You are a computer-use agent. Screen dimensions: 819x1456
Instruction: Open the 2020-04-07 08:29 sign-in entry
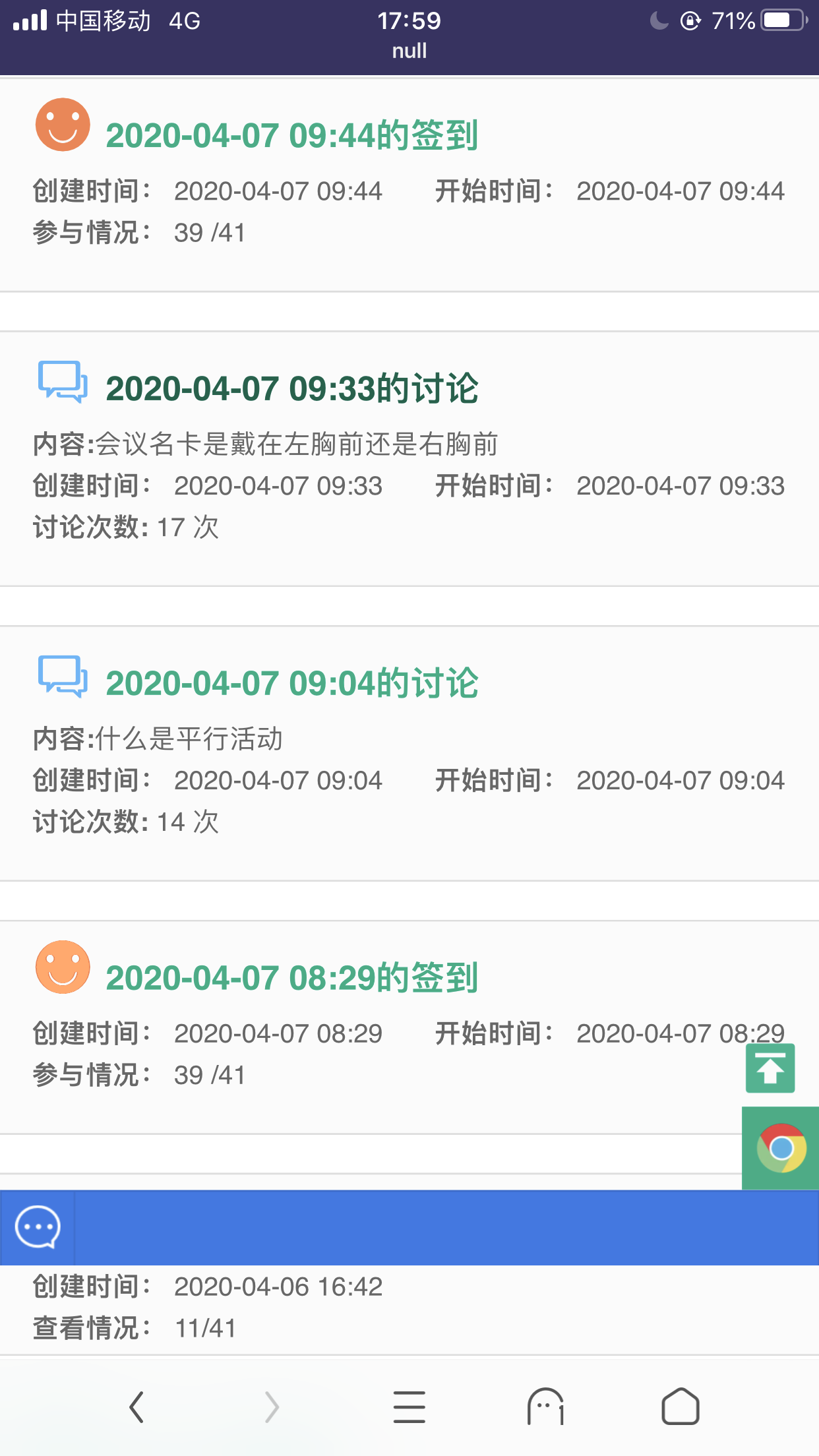click(291, 978)
